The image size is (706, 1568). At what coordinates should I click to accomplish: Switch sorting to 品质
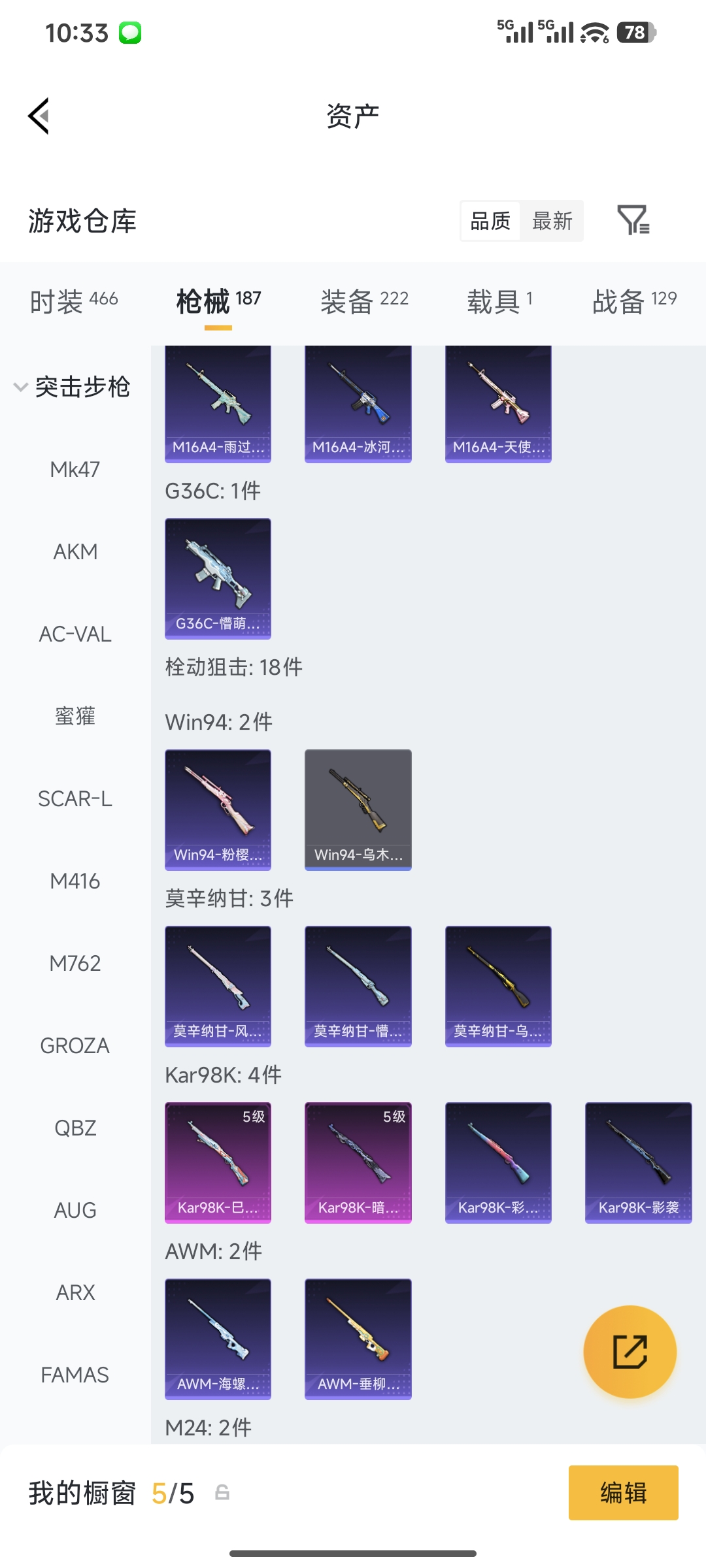(x=489, y=221)
